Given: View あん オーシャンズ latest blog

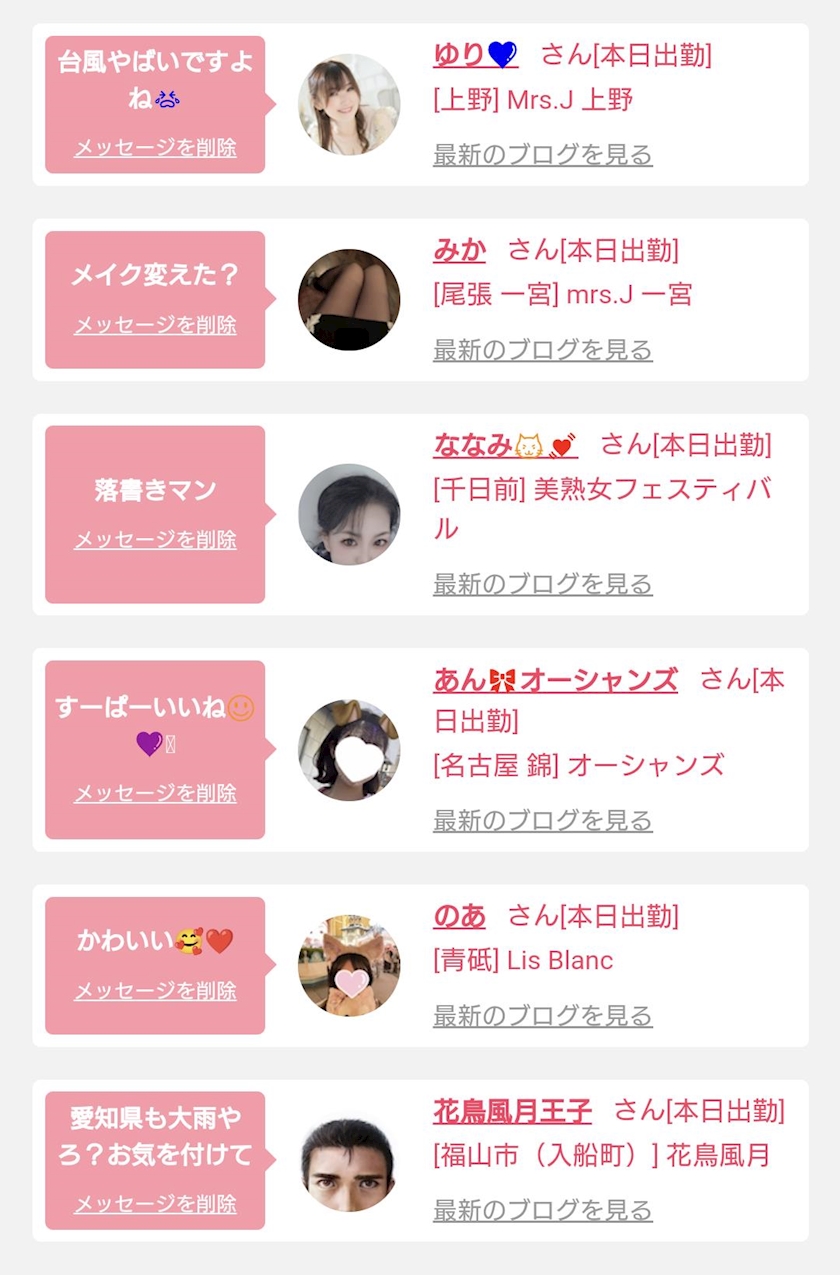Looking at the screenshot, I should (543, 820).
